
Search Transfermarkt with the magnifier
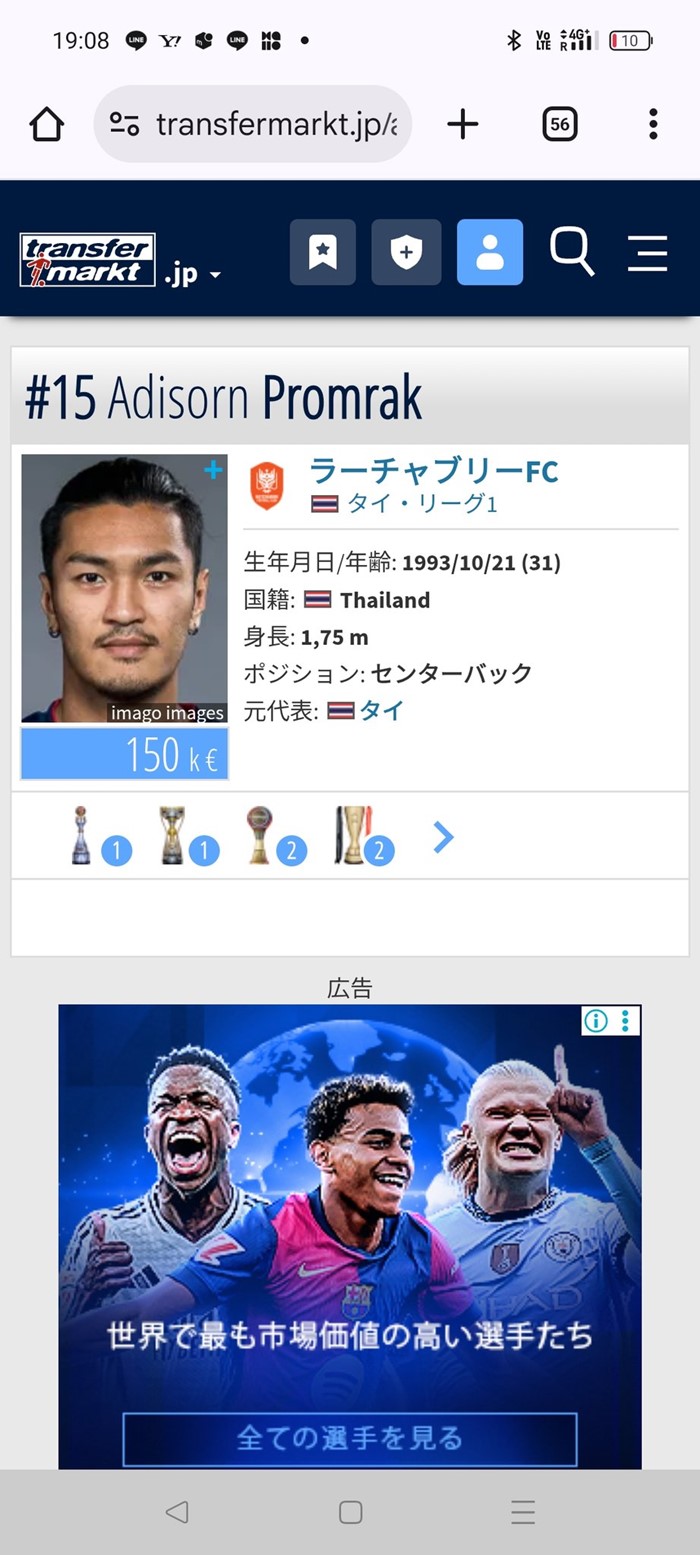572,251
